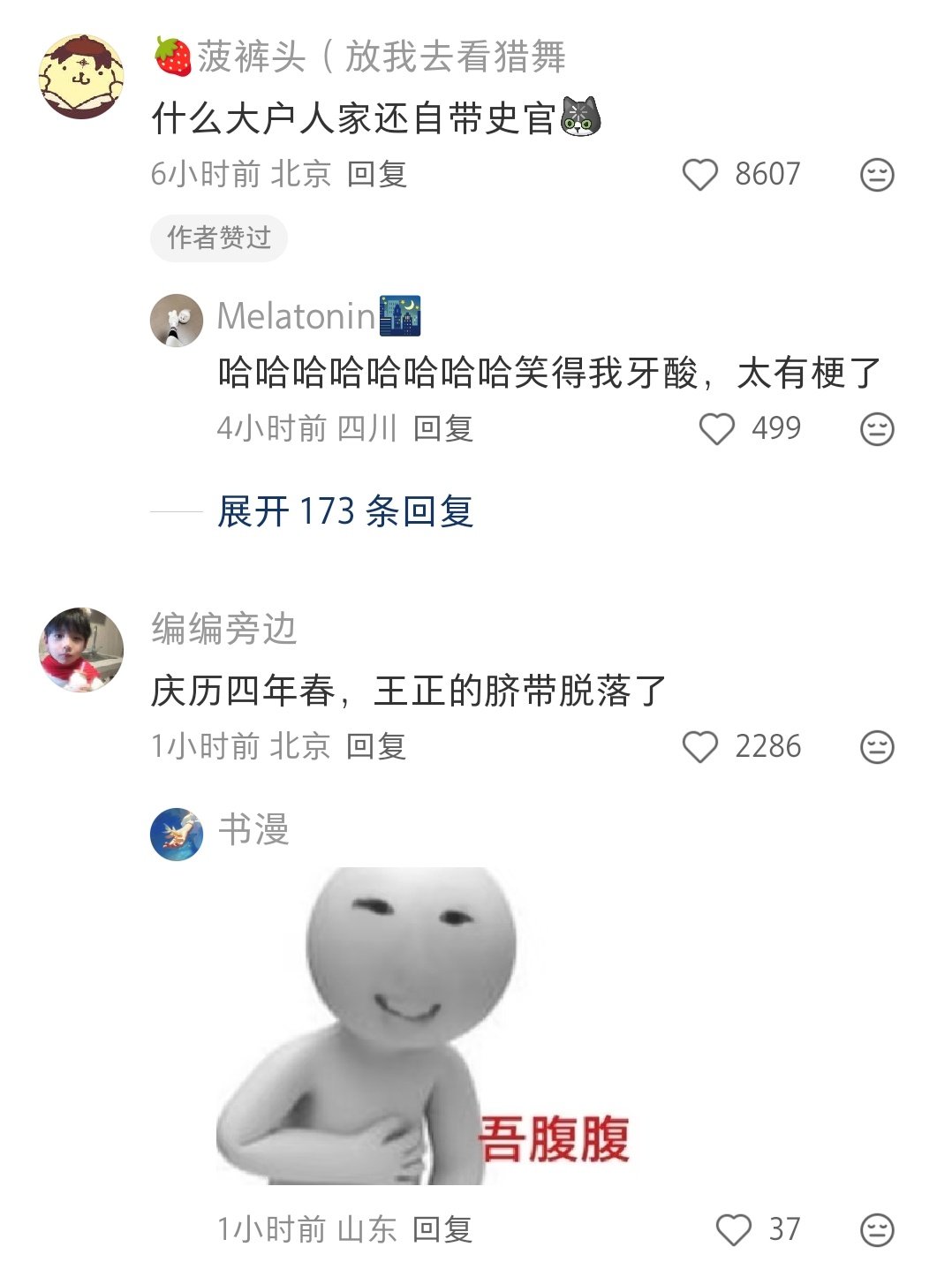The width and height of the screenshot is (952, 1262).
Task: Dislike Melatonin's reply
Action: pos(877,429)
